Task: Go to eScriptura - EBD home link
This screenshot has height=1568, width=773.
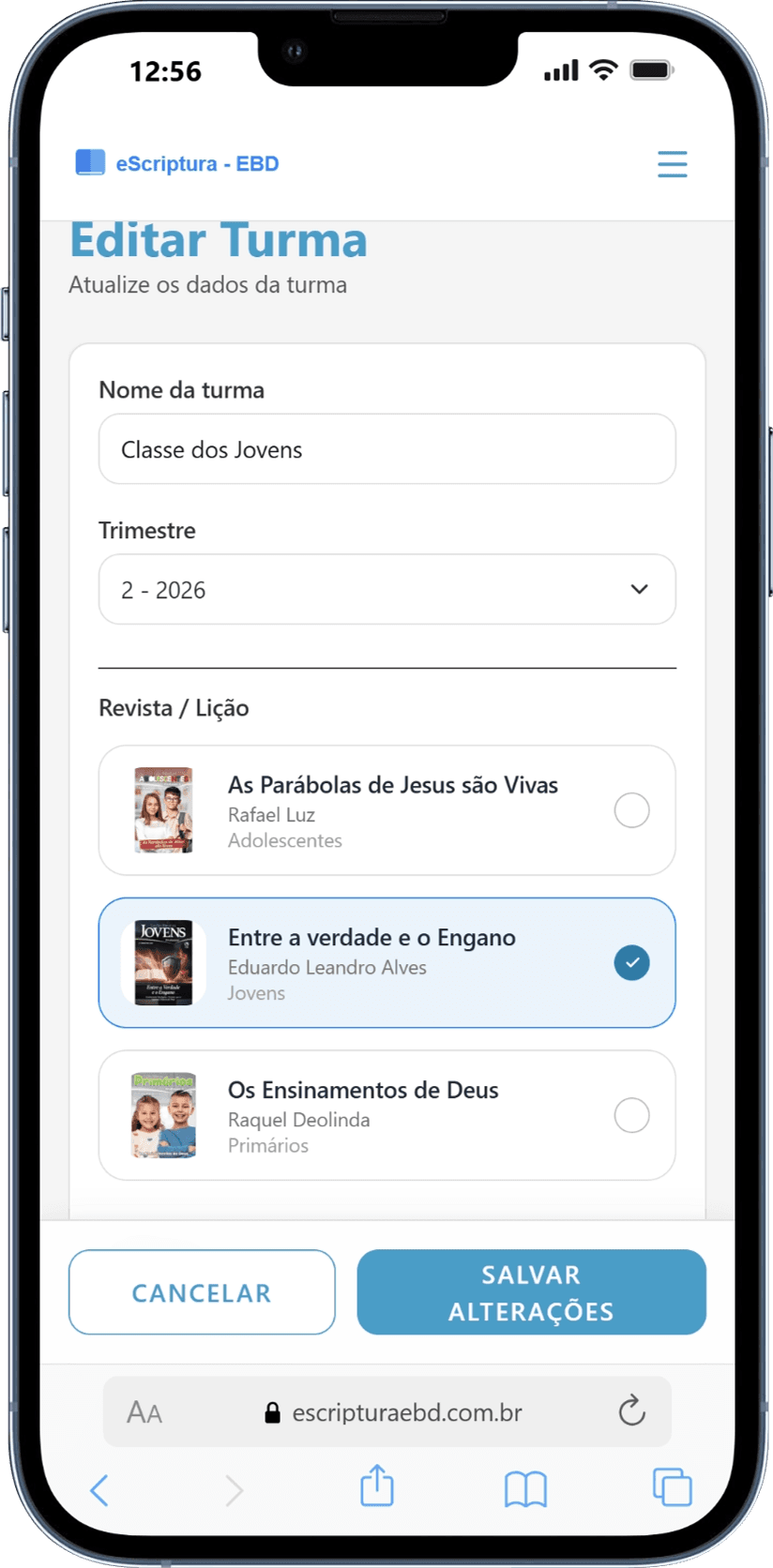Action: tap(177, 163)
